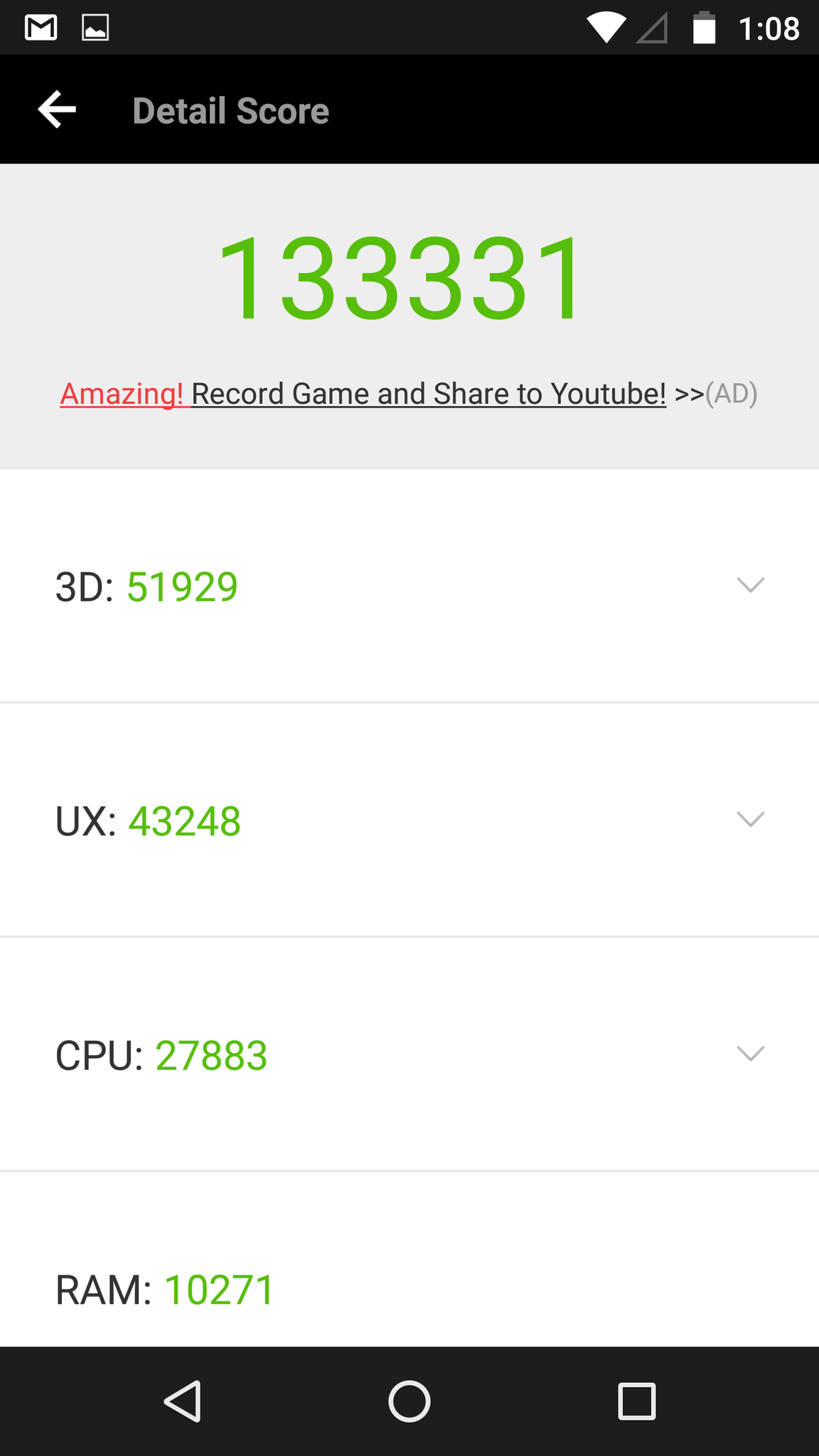
Task: Expand the 3D score details
Action: coord(750,585)
